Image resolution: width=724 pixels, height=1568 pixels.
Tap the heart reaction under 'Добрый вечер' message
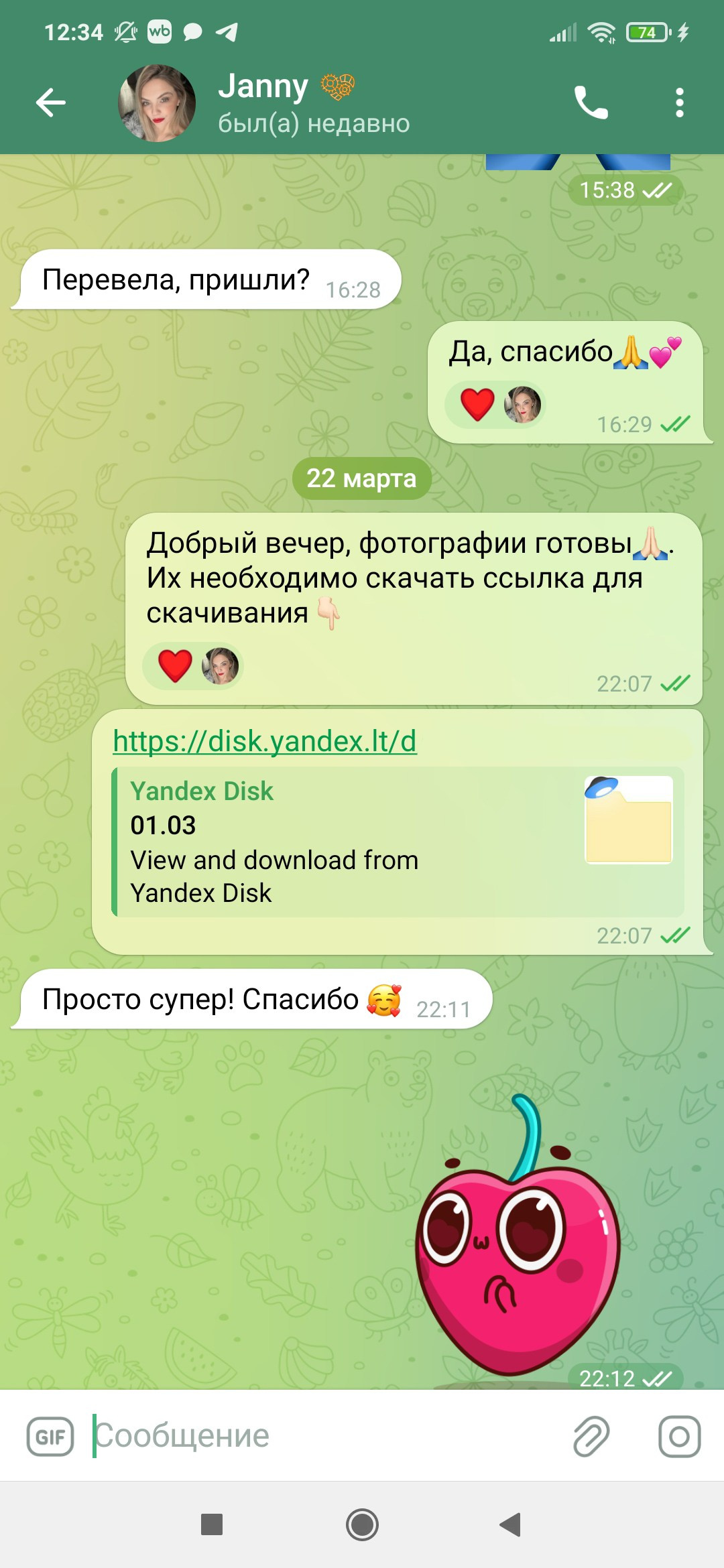175,665
